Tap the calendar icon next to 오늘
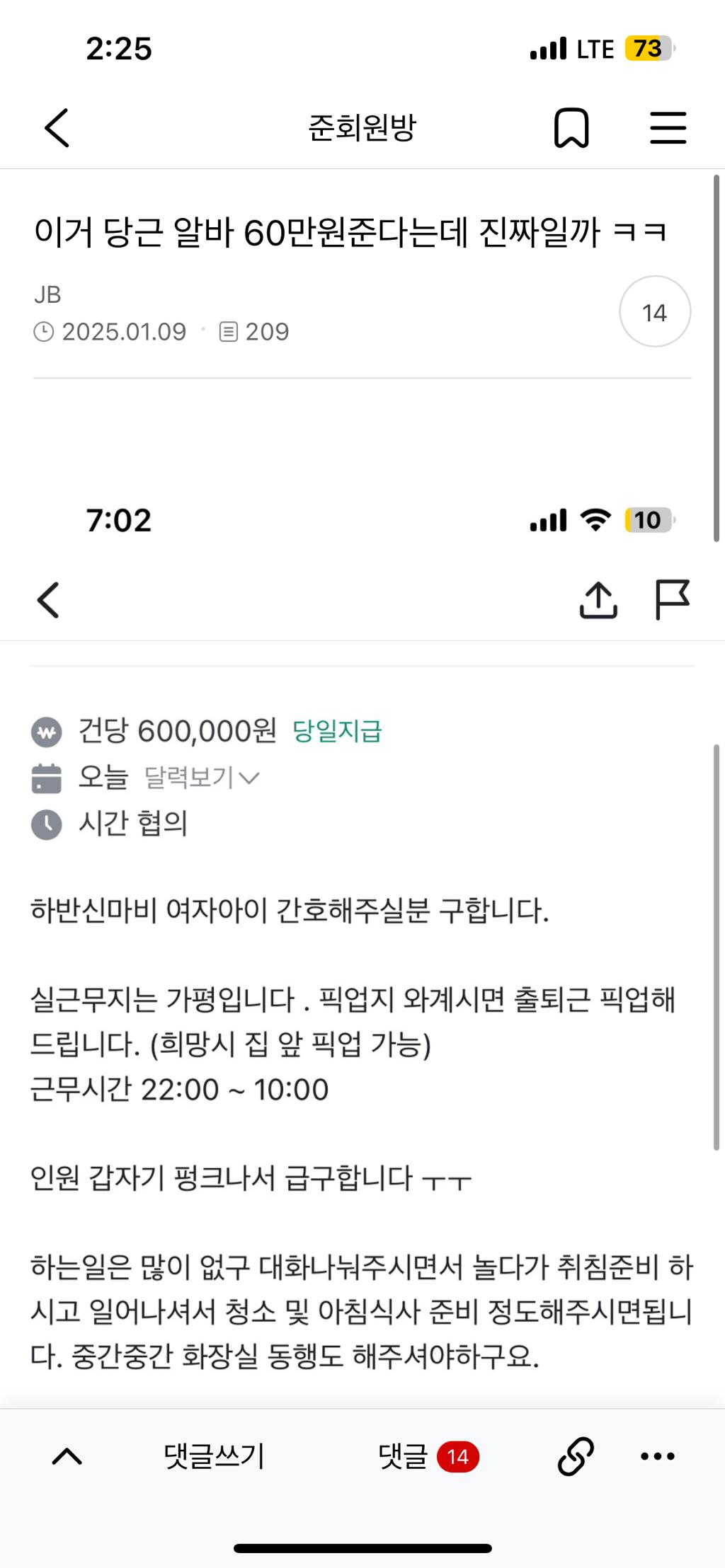 click(47, 778)
